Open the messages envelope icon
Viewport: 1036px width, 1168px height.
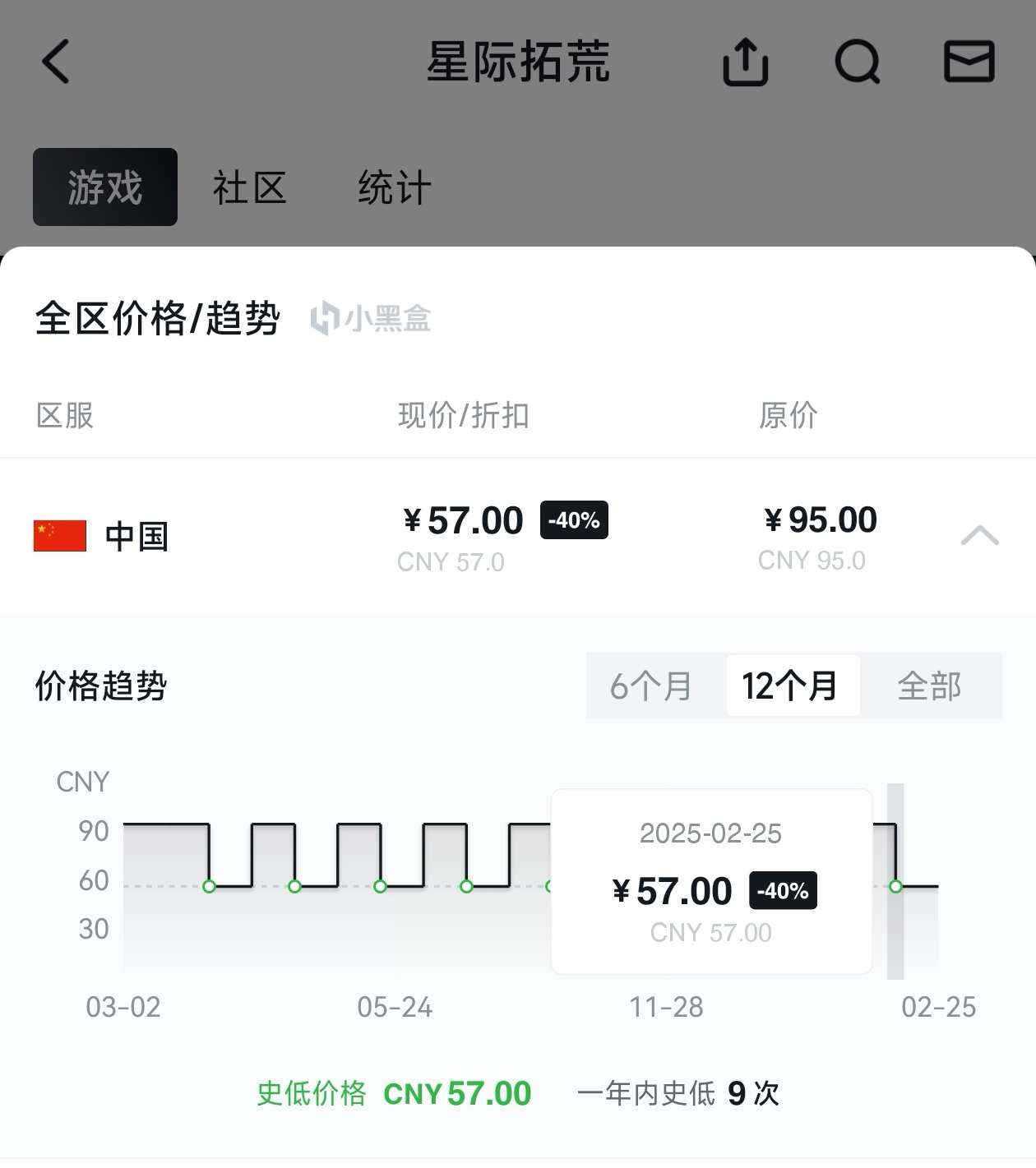(969, 62)
